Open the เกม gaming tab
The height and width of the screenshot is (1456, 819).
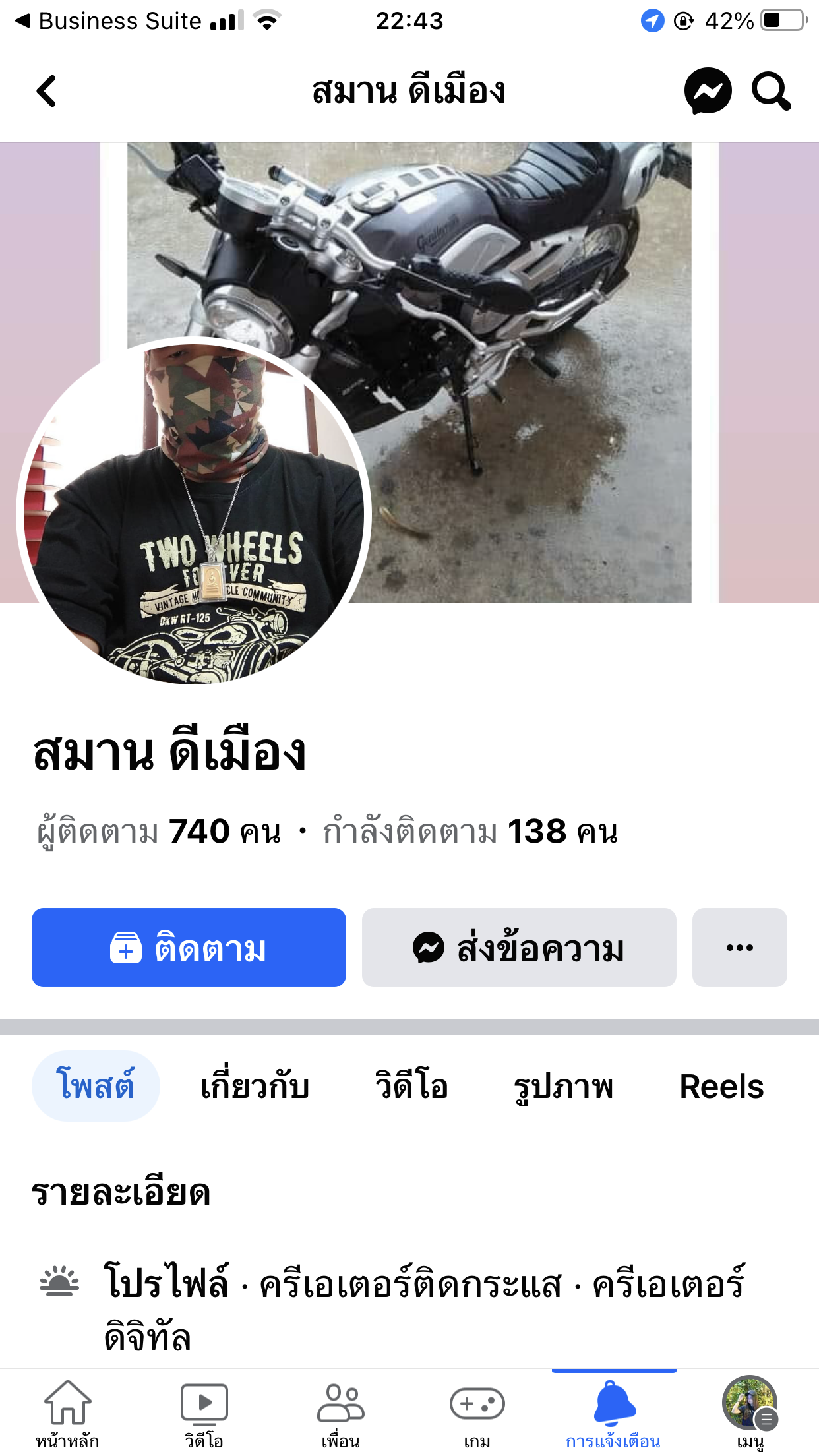point(477,1412)
